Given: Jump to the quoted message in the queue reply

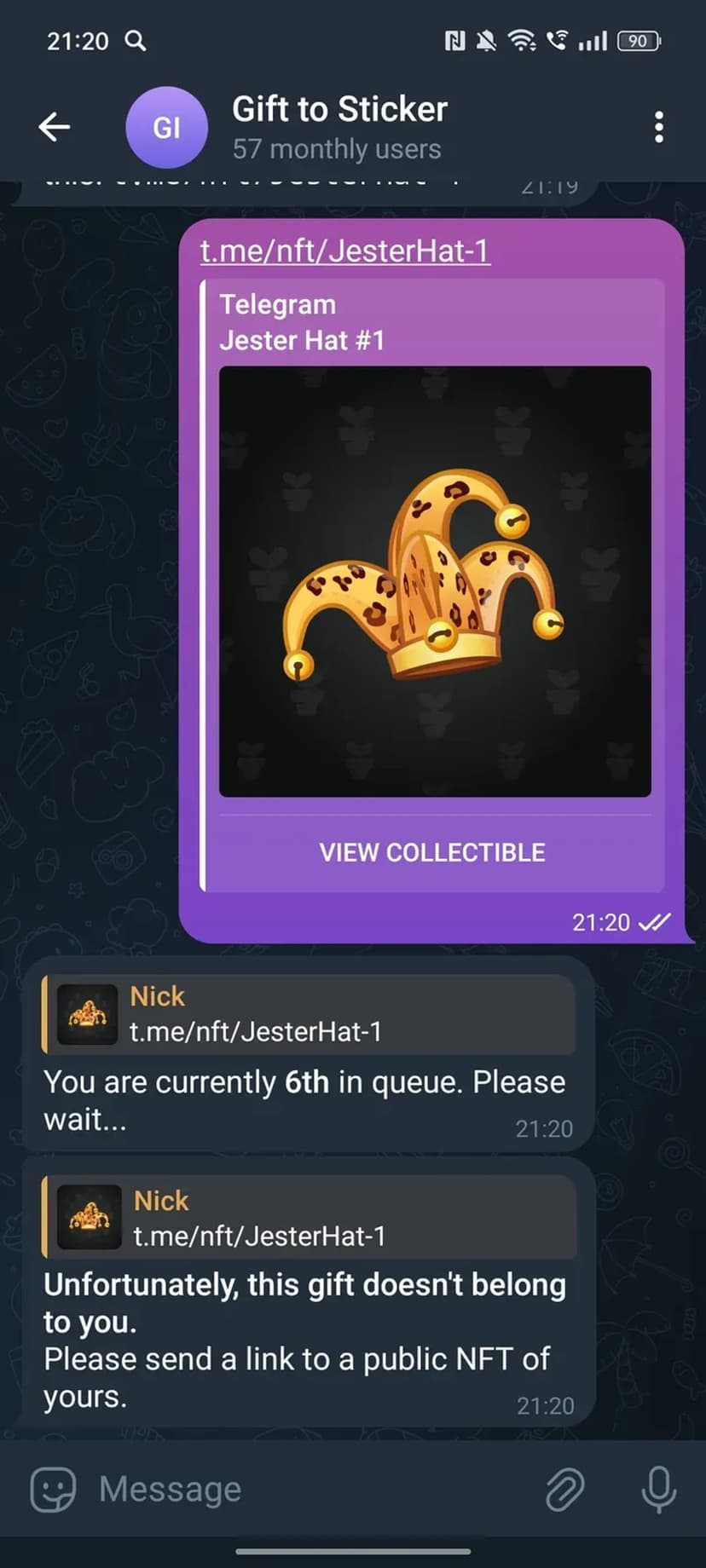Looking at the screenshot, I should 309,1014.
